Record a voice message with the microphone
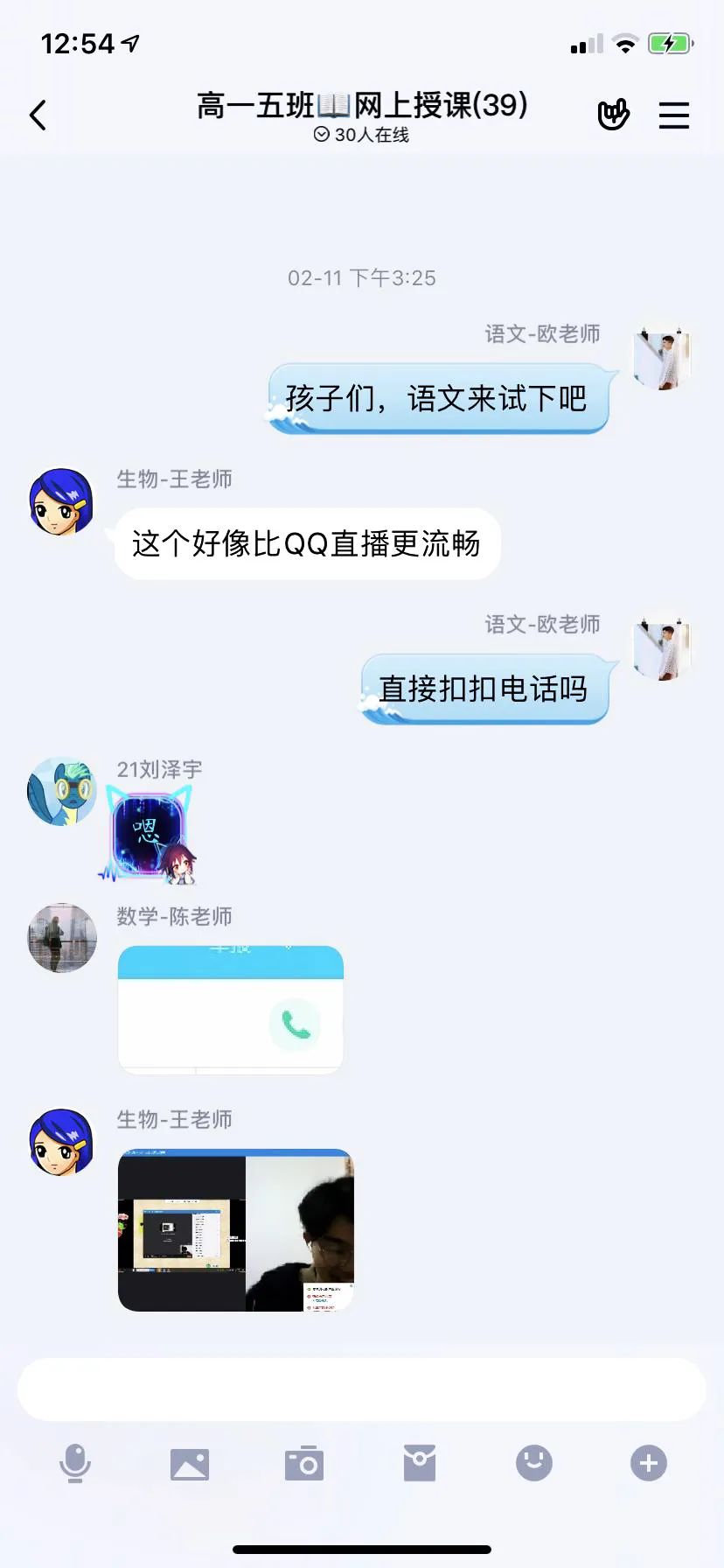Screen dimensions: 724x1568 pos(75,1463)
